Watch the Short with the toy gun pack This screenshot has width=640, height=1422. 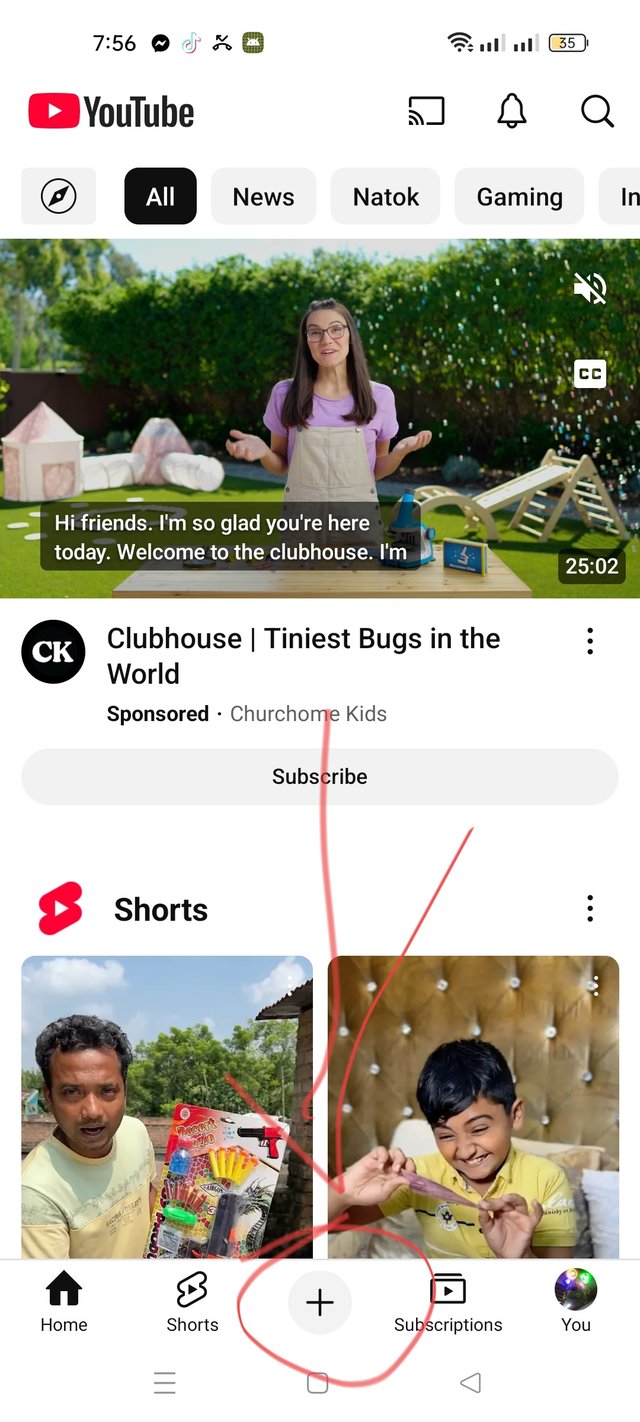tap(167, 1105)
